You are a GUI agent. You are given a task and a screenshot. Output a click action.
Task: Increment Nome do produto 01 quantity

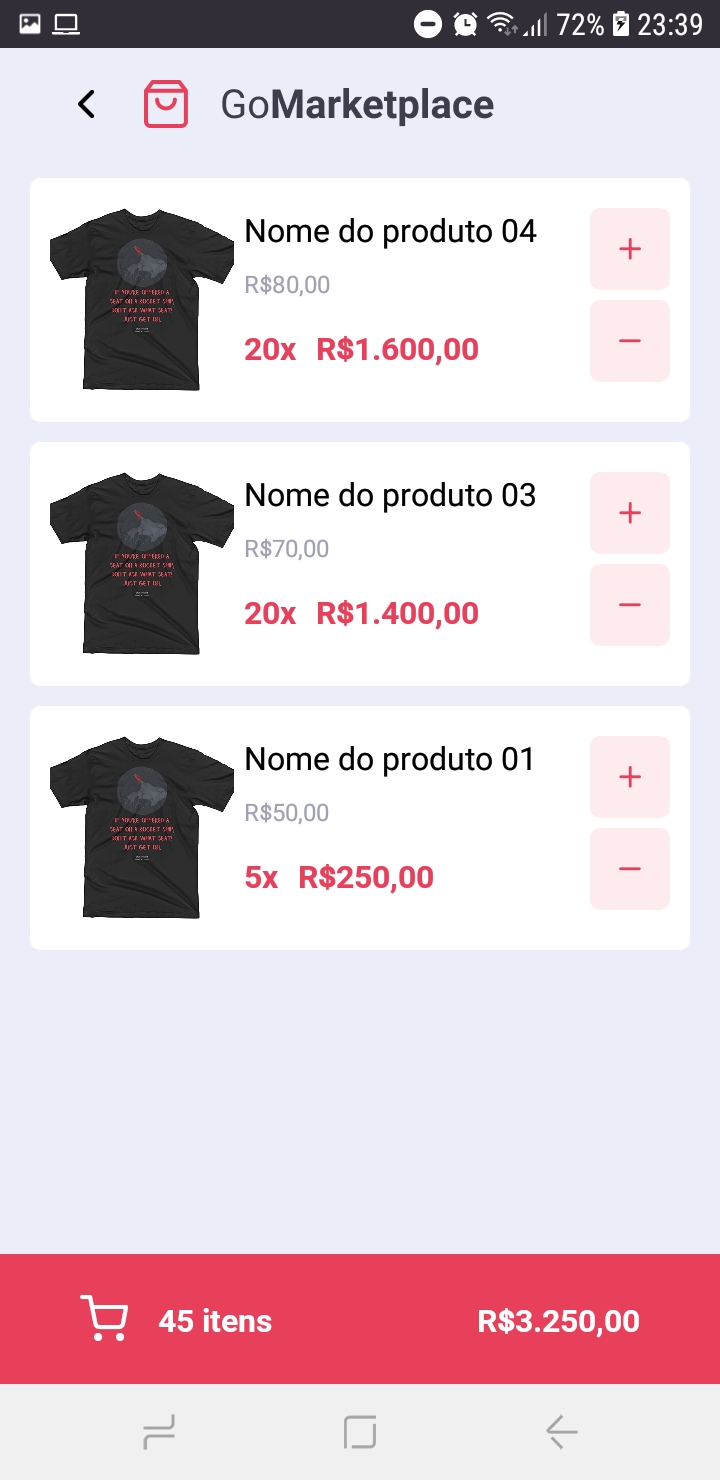(630, 777)
